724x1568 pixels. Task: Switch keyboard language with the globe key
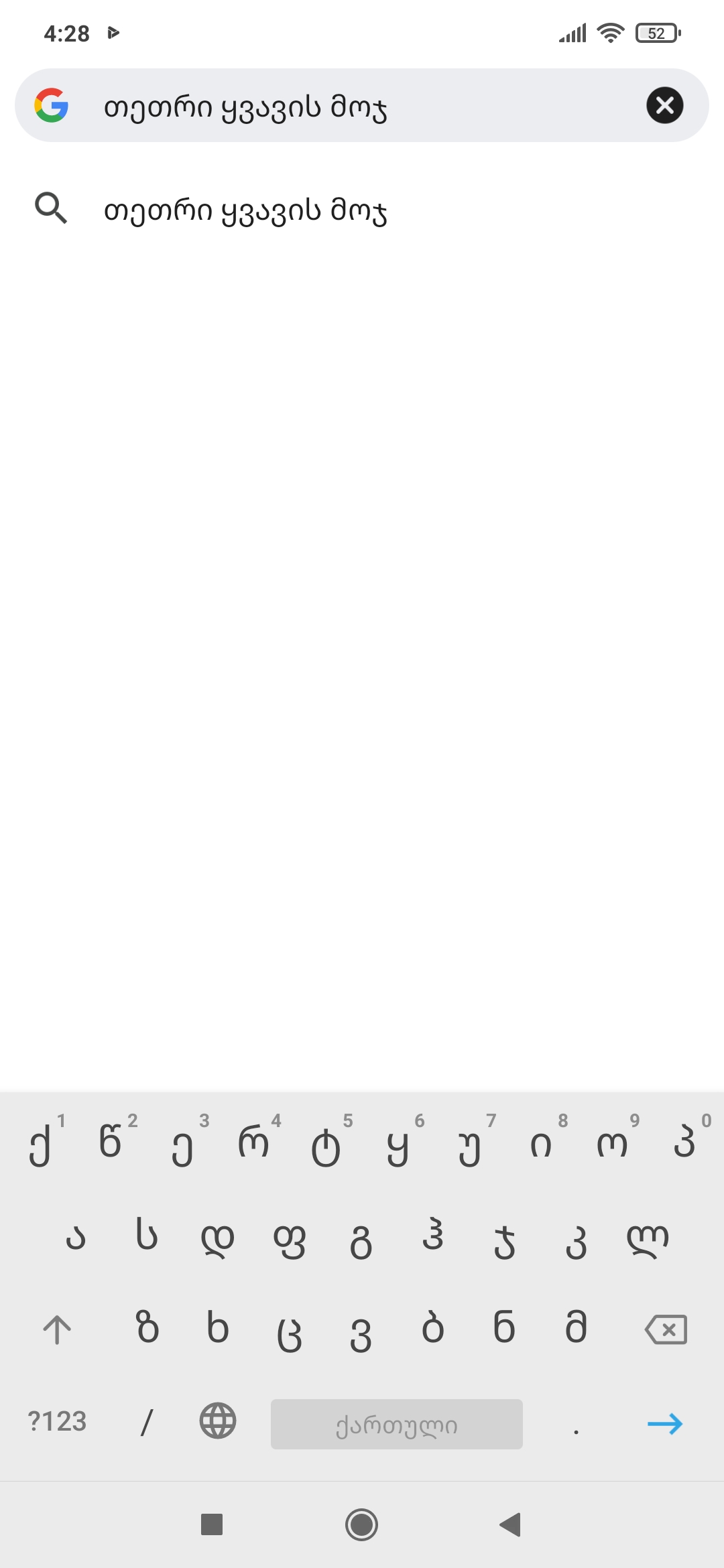click(x=218, y=1421)
